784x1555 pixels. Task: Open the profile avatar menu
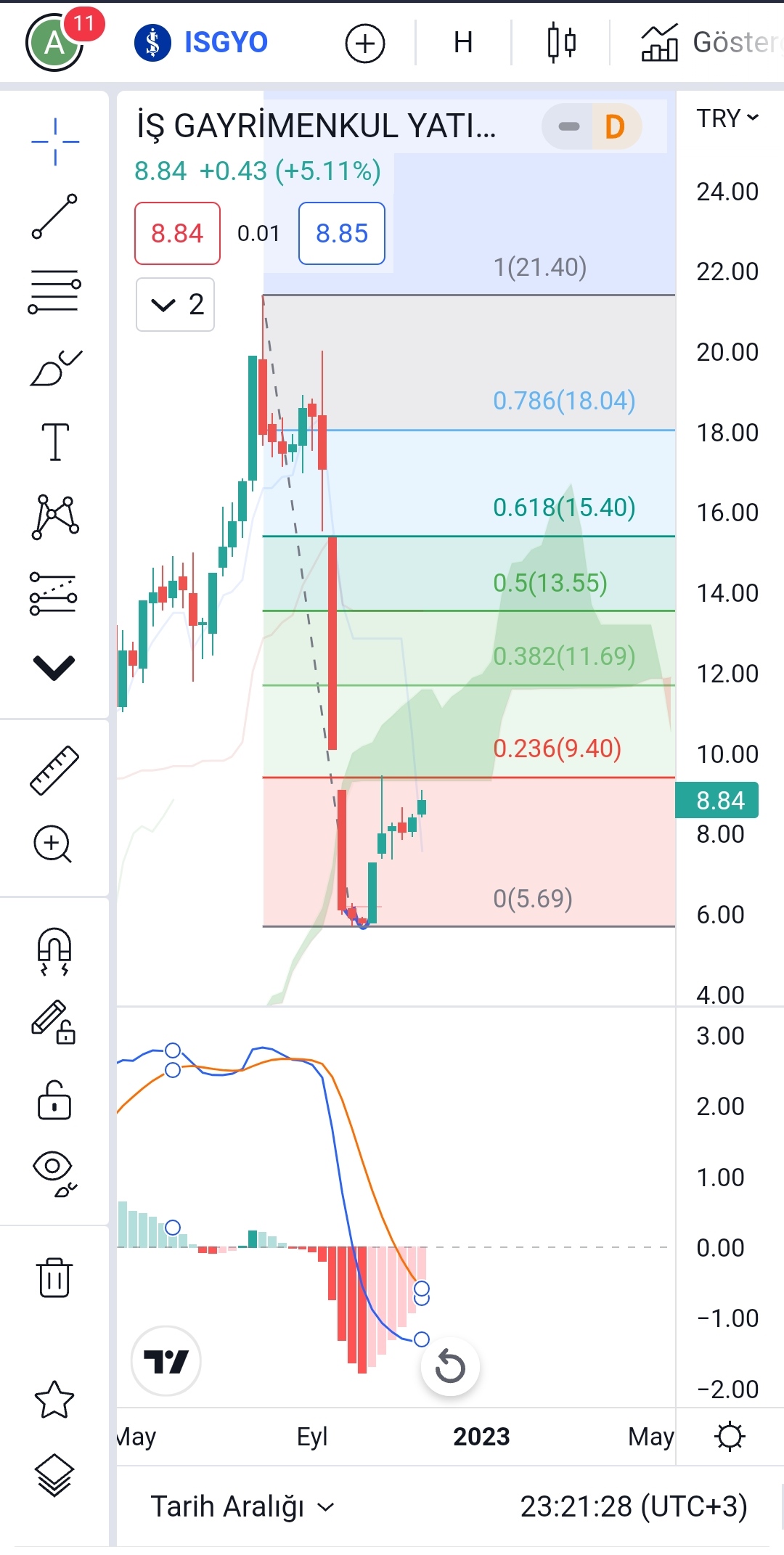tap(55, 42)
